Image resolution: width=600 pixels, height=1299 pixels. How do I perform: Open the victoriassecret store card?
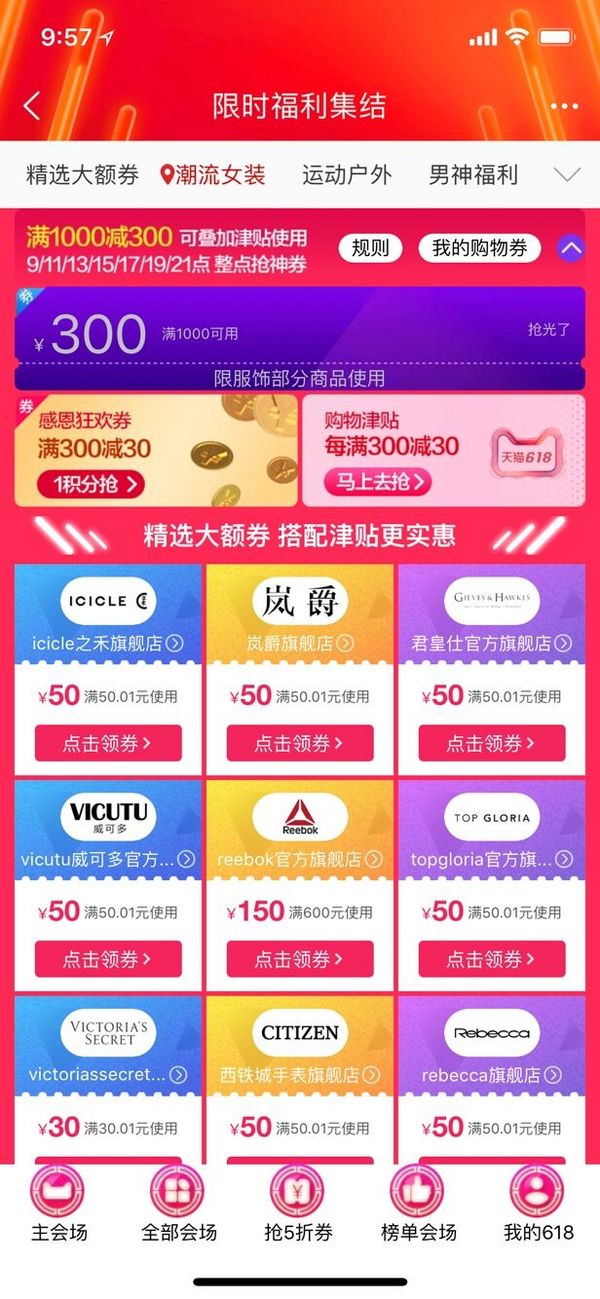(108, 1075)
